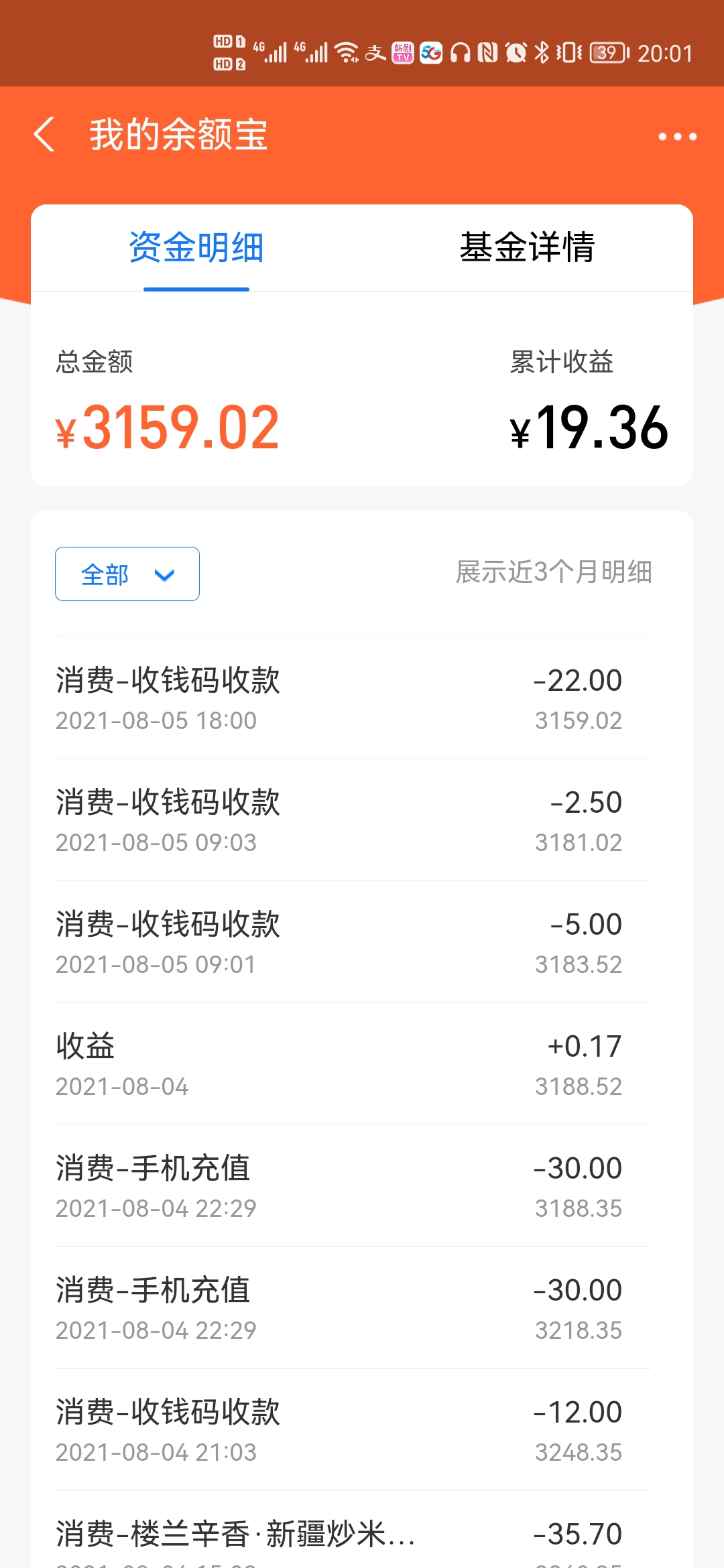Screen dimensions: 724x1568
Task: Open the 手机充值 record with balance 3218.35
Action: click(353, 1308)
